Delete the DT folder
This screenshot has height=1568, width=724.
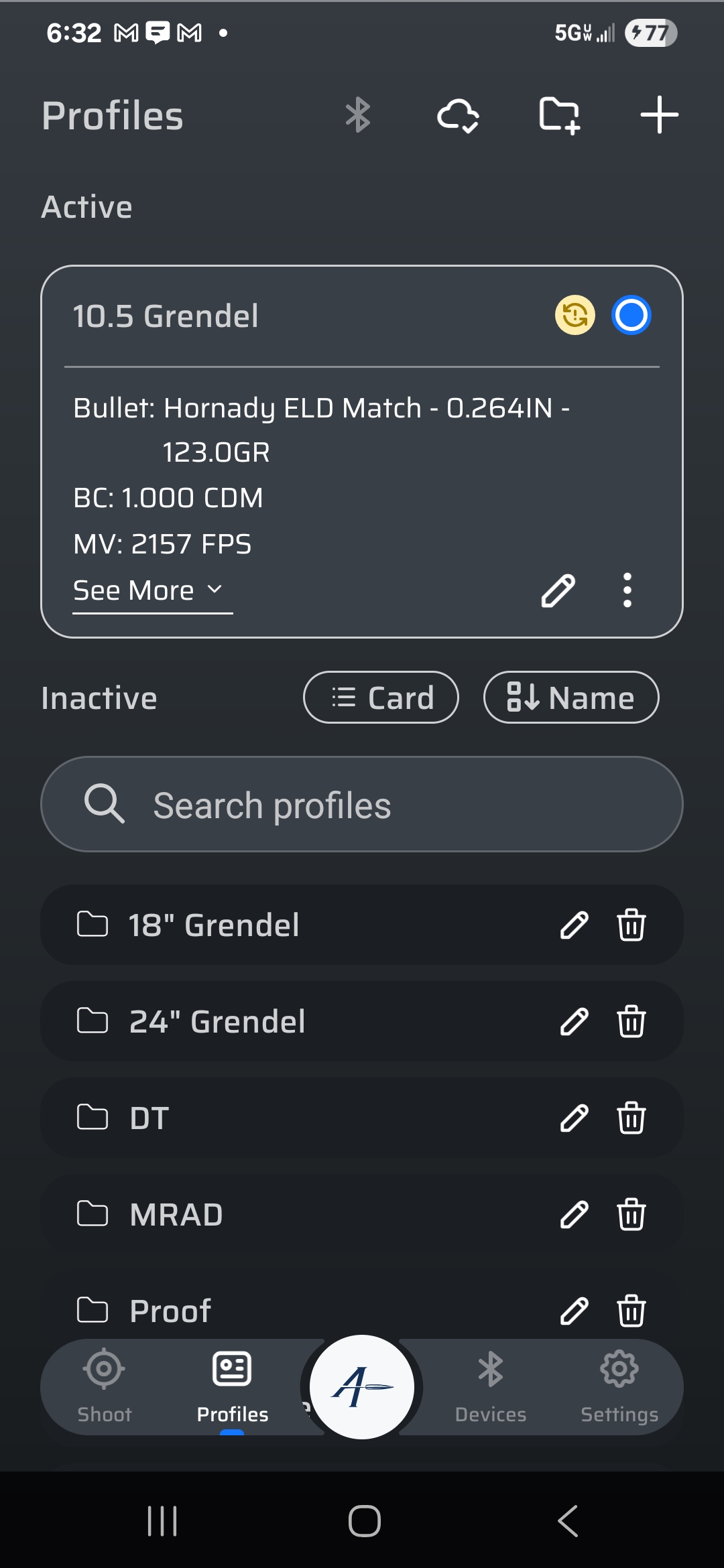coord(631,1118)
